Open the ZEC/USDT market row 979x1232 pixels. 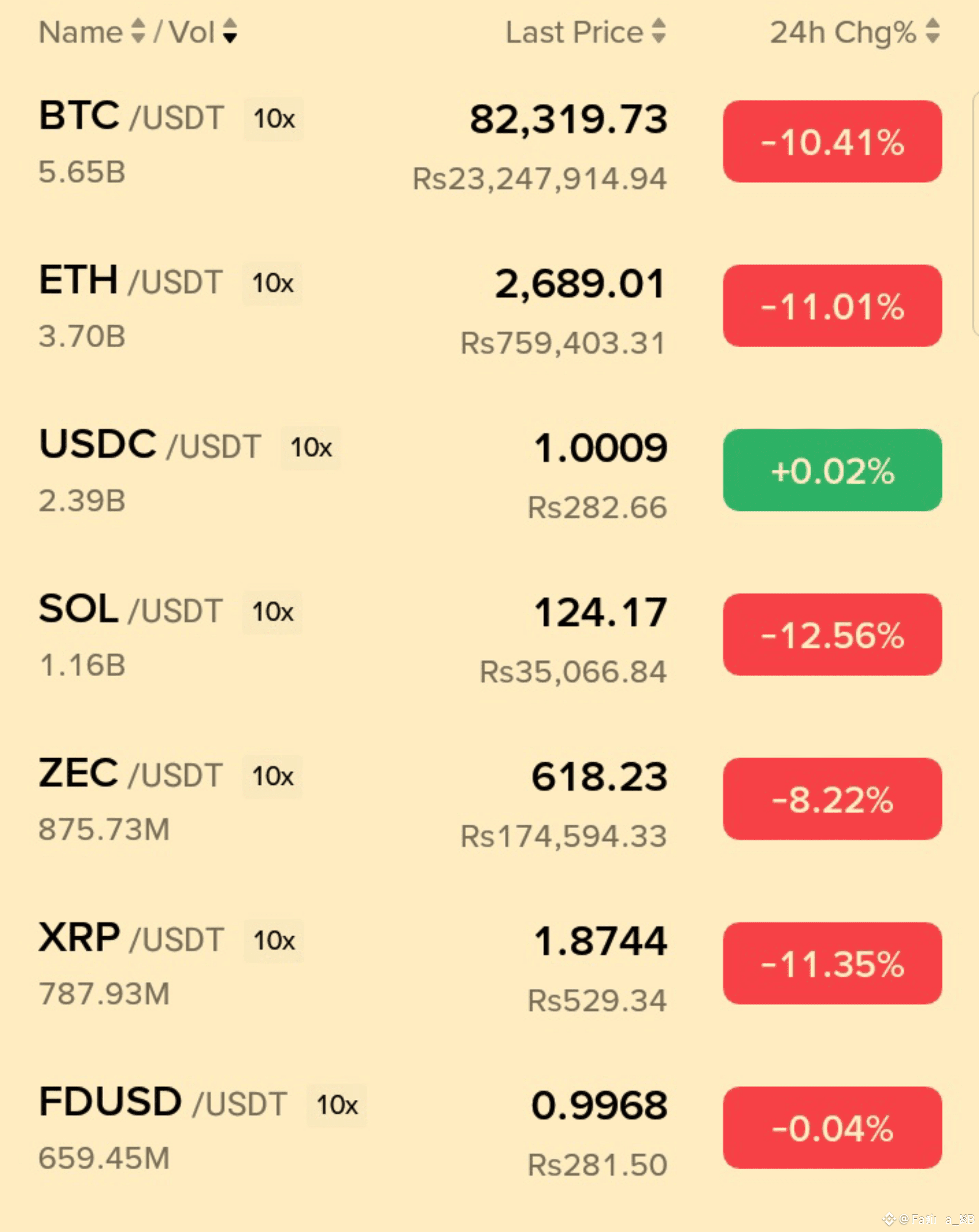[x=130, y=774]
